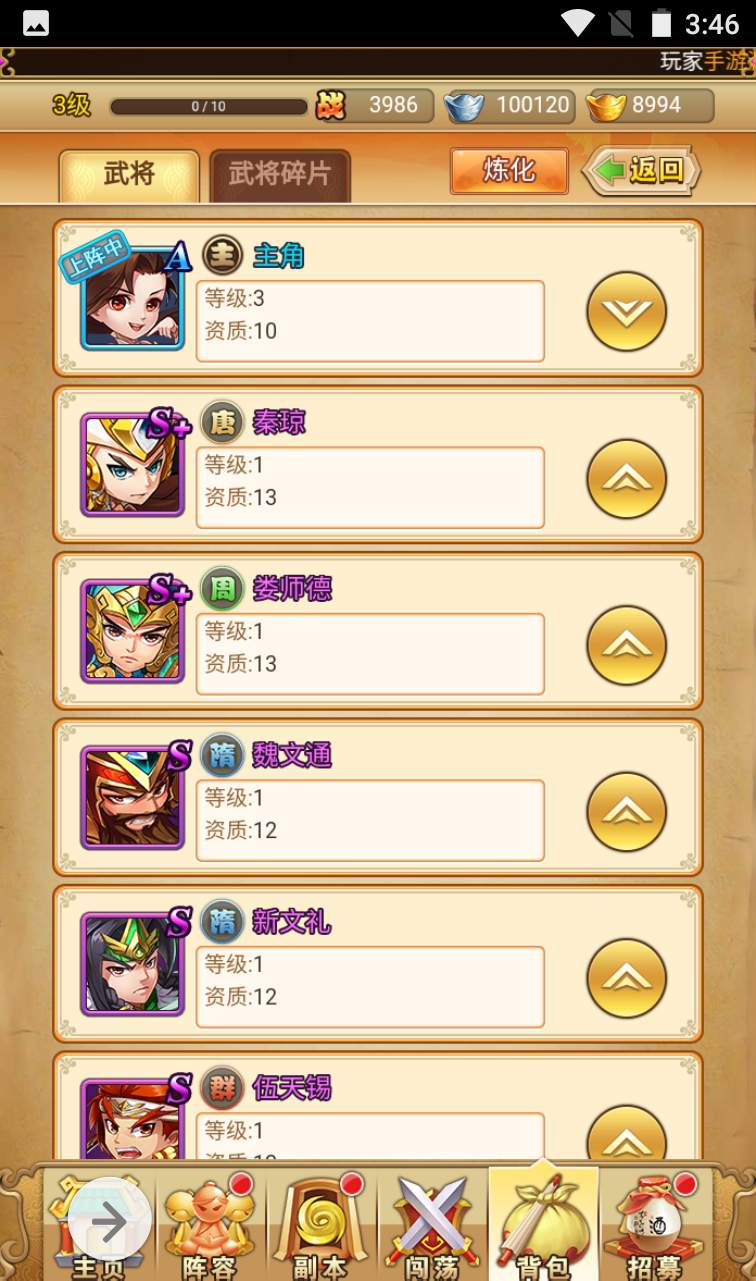
Task: Open the 秦琼 hero portrait
Action: point(132,465)
